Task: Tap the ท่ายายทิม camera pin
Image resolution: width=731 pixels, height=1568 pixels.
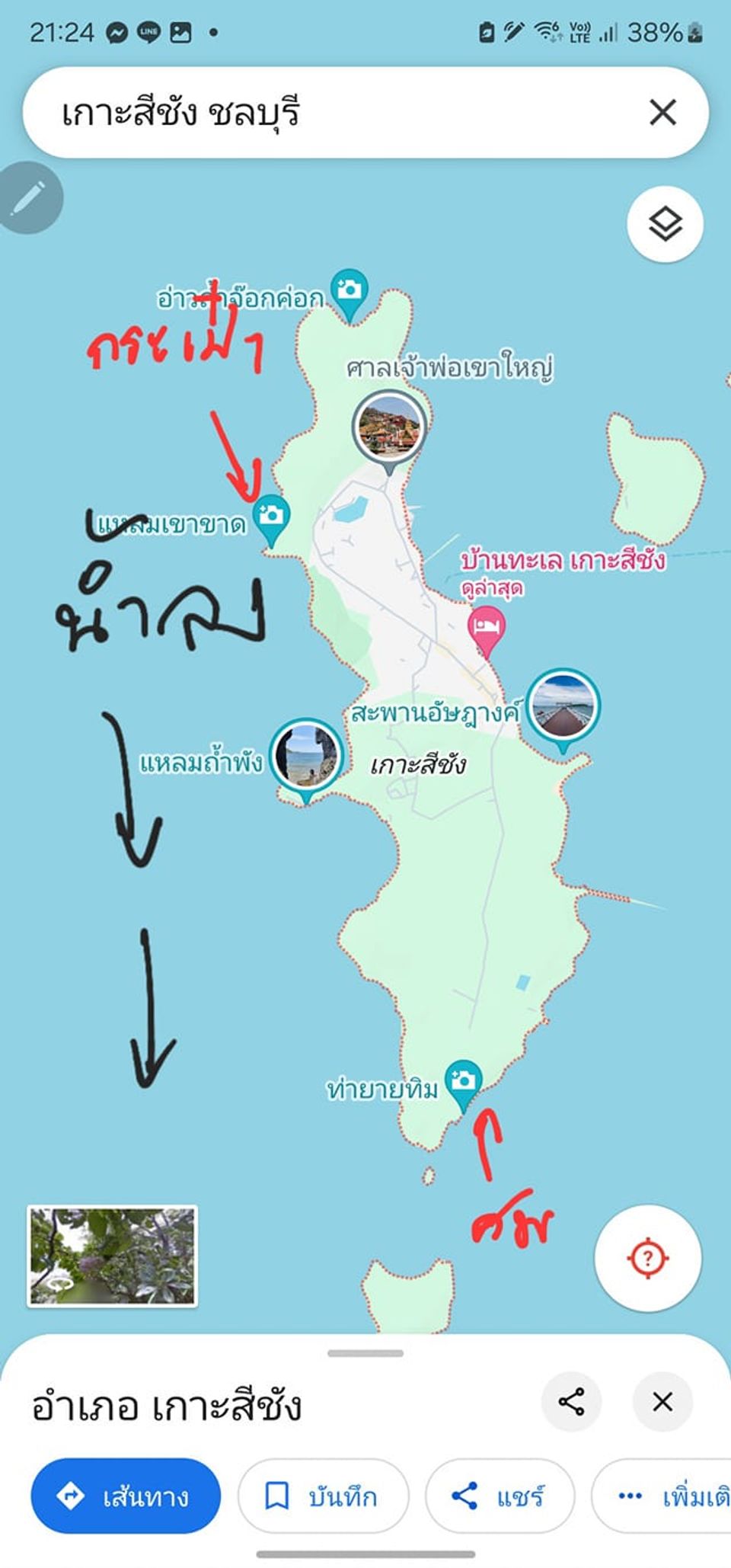Action: tap(463, 1082)
